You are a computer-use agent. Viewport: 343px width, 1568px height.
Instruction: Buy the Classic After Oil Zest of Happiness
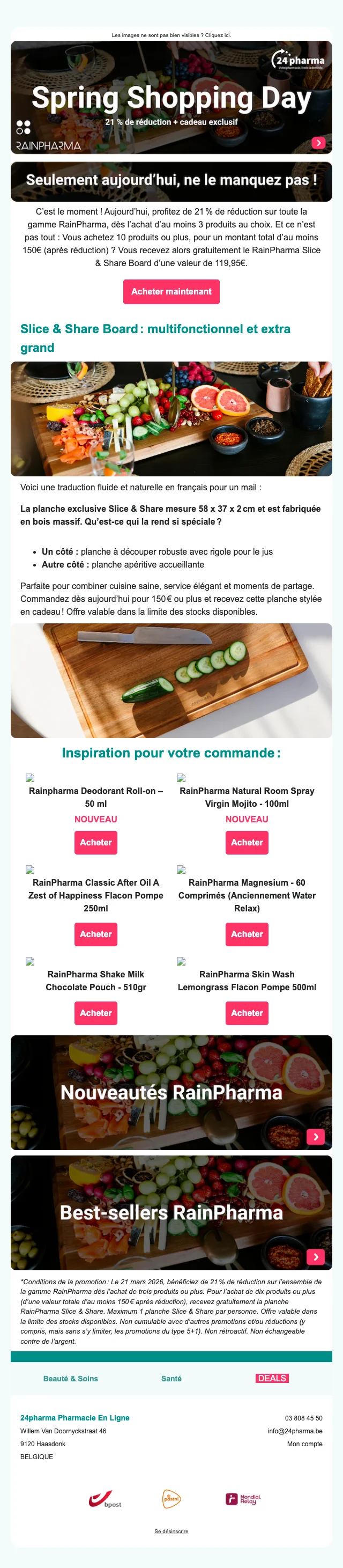click(x=95, y=934)
